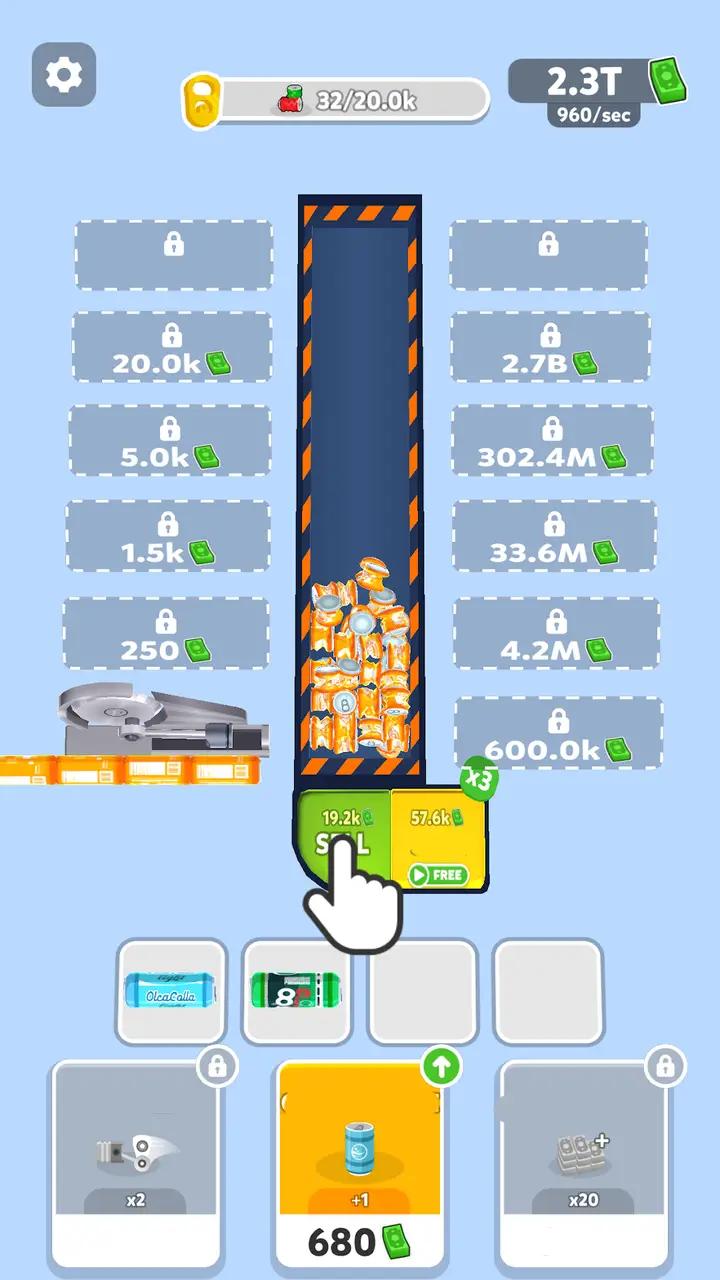Unlock the 20.0k cash slot
The height and width of the screenshot is (1280, 720).
(172, 347)
